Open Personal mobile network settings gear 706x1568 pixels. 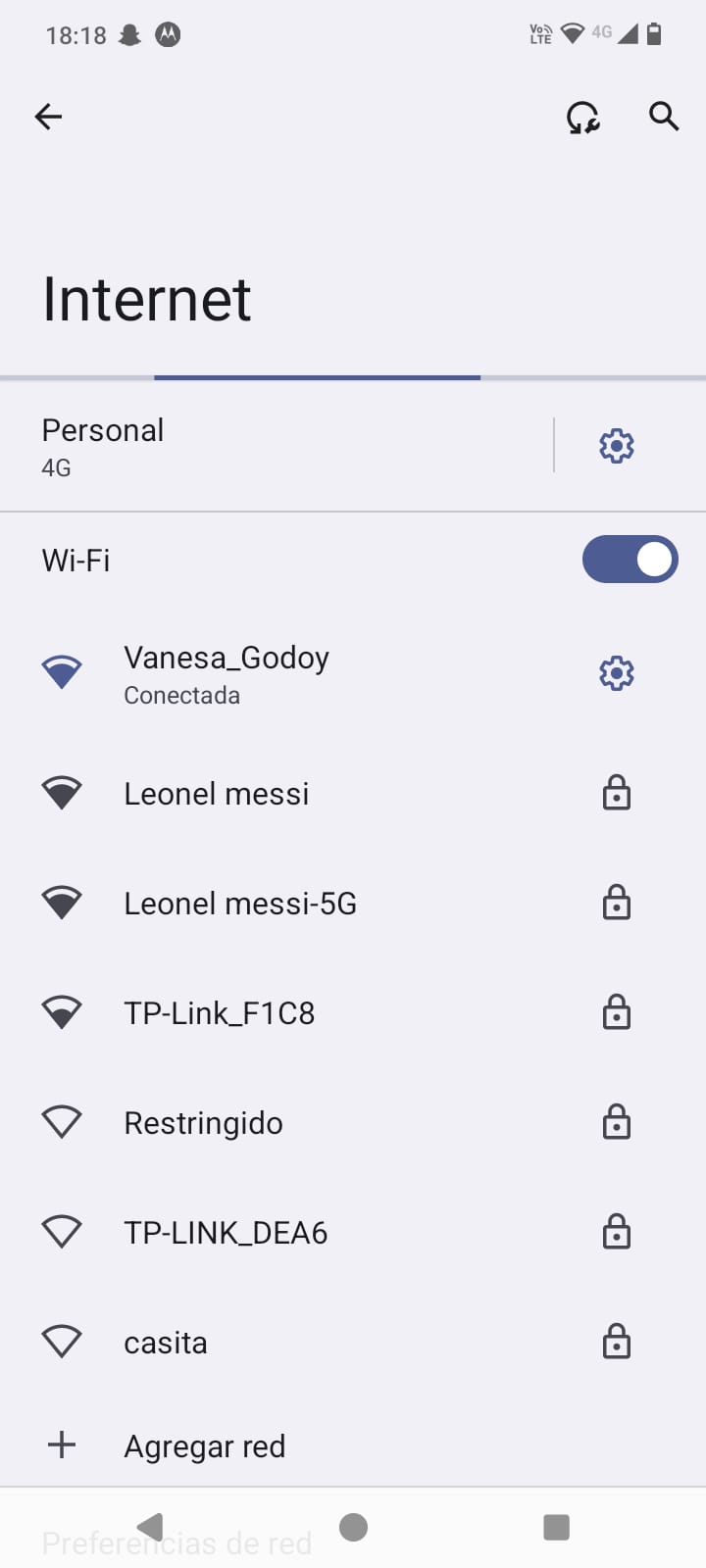click(x=617, y=446)
